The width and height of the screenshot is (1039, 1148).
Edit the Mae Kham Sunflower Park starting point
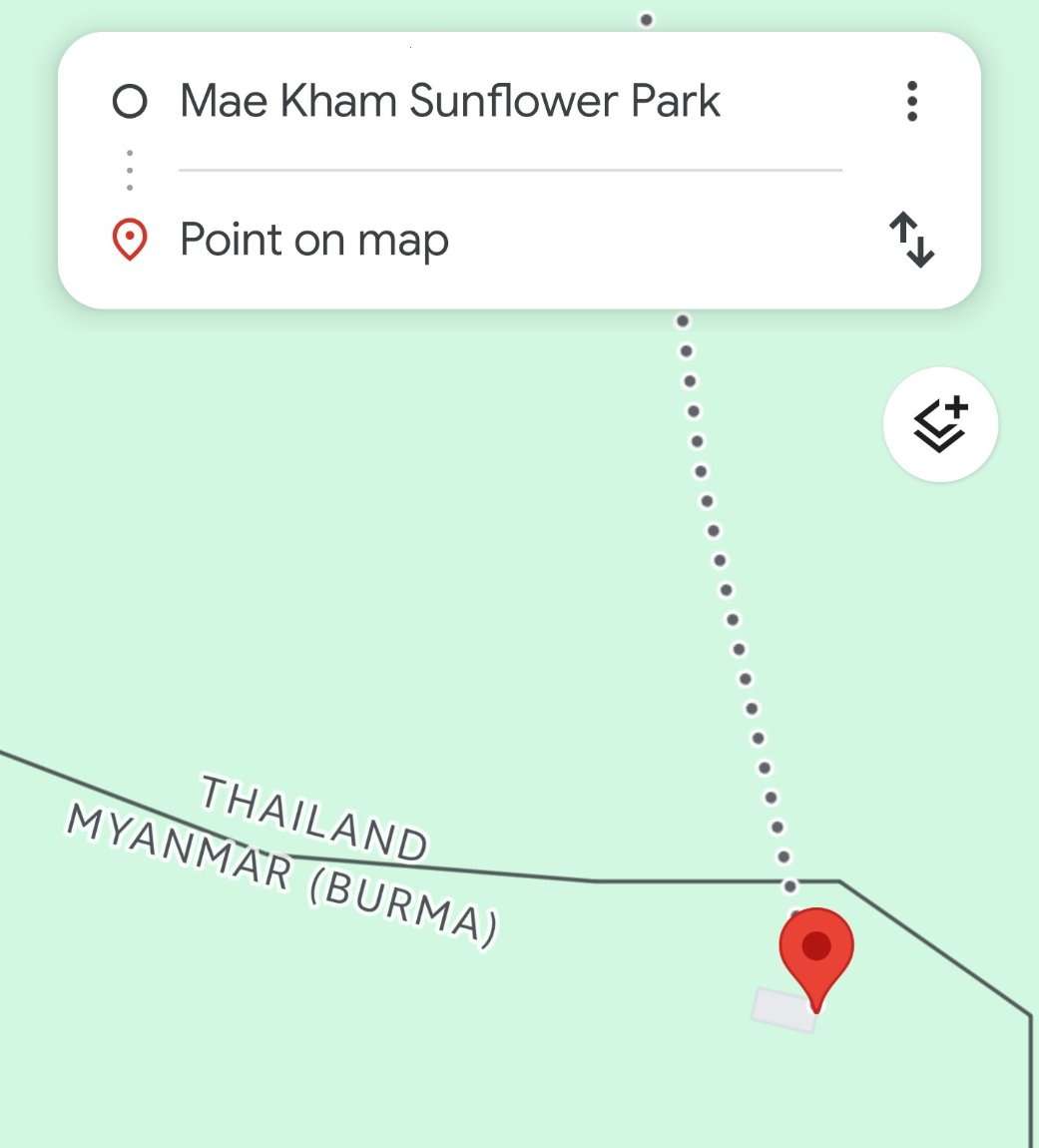[x=449, y=102]
